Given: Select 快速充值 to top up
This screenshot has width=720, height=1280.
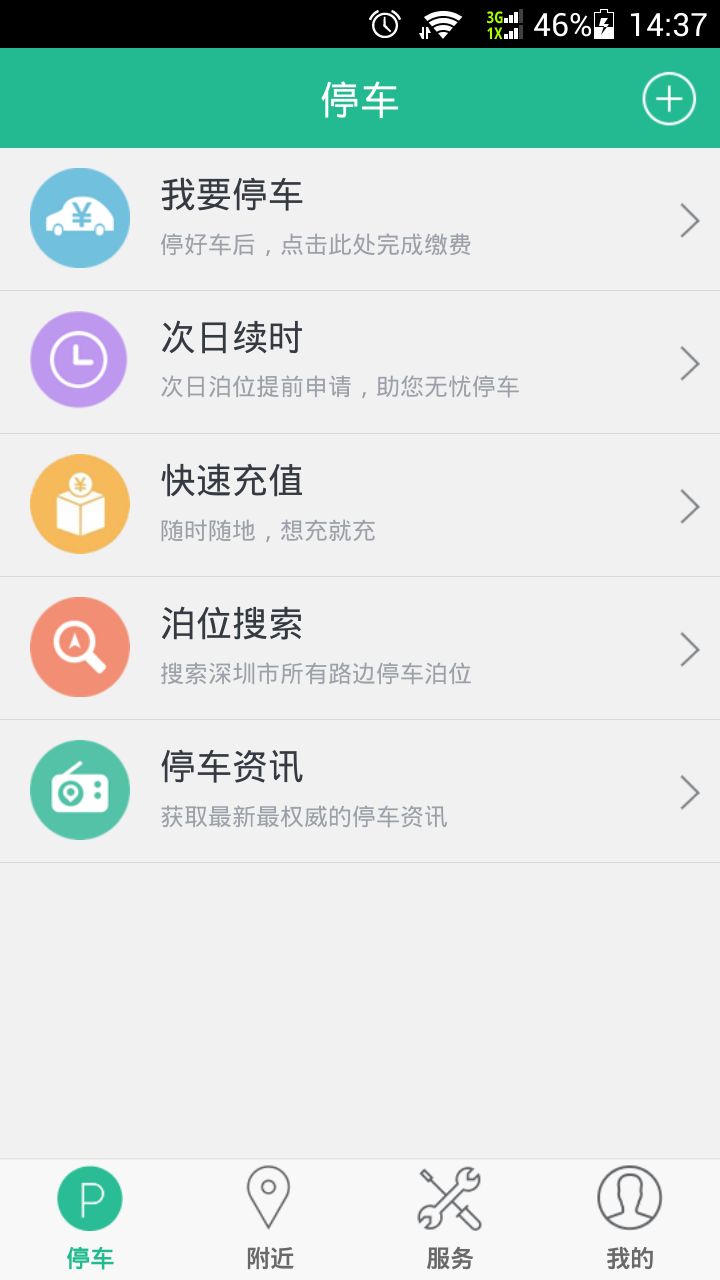Looking at the screenshot, I should coord(360,505).
